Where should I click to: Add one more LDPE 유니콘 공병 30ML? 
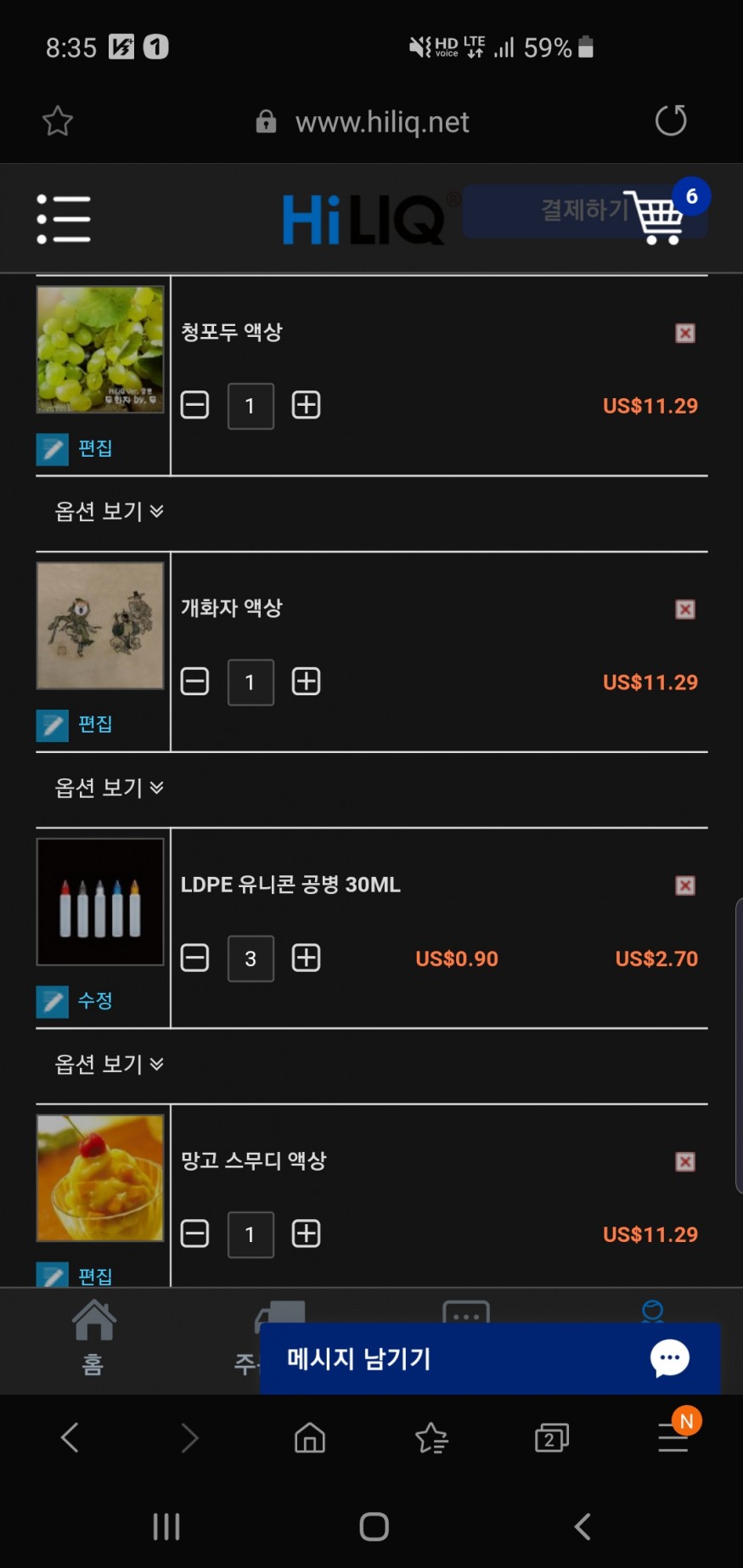click(x=306, y=958)
